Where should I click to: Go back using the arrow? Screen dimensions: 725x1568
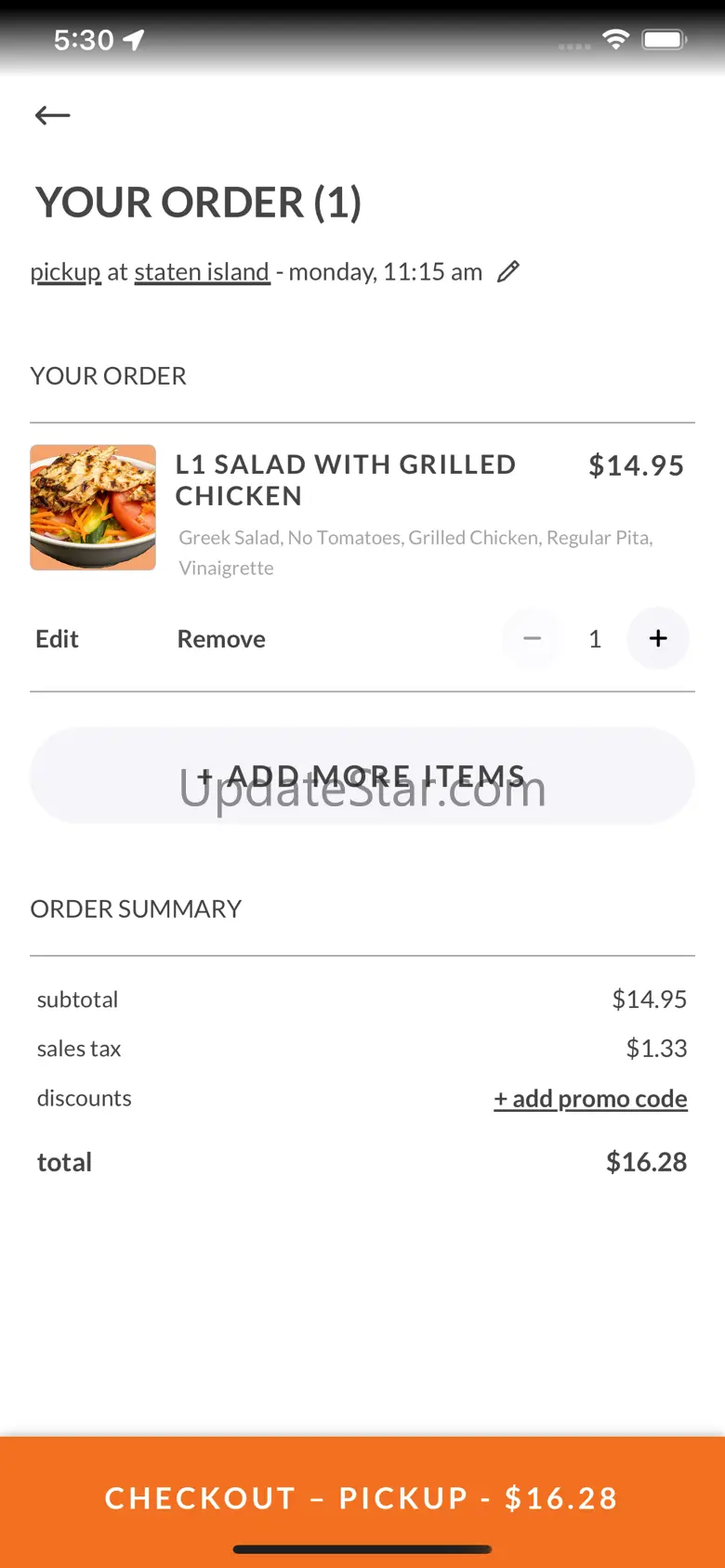pyautogui.click(x=53, y=115)
